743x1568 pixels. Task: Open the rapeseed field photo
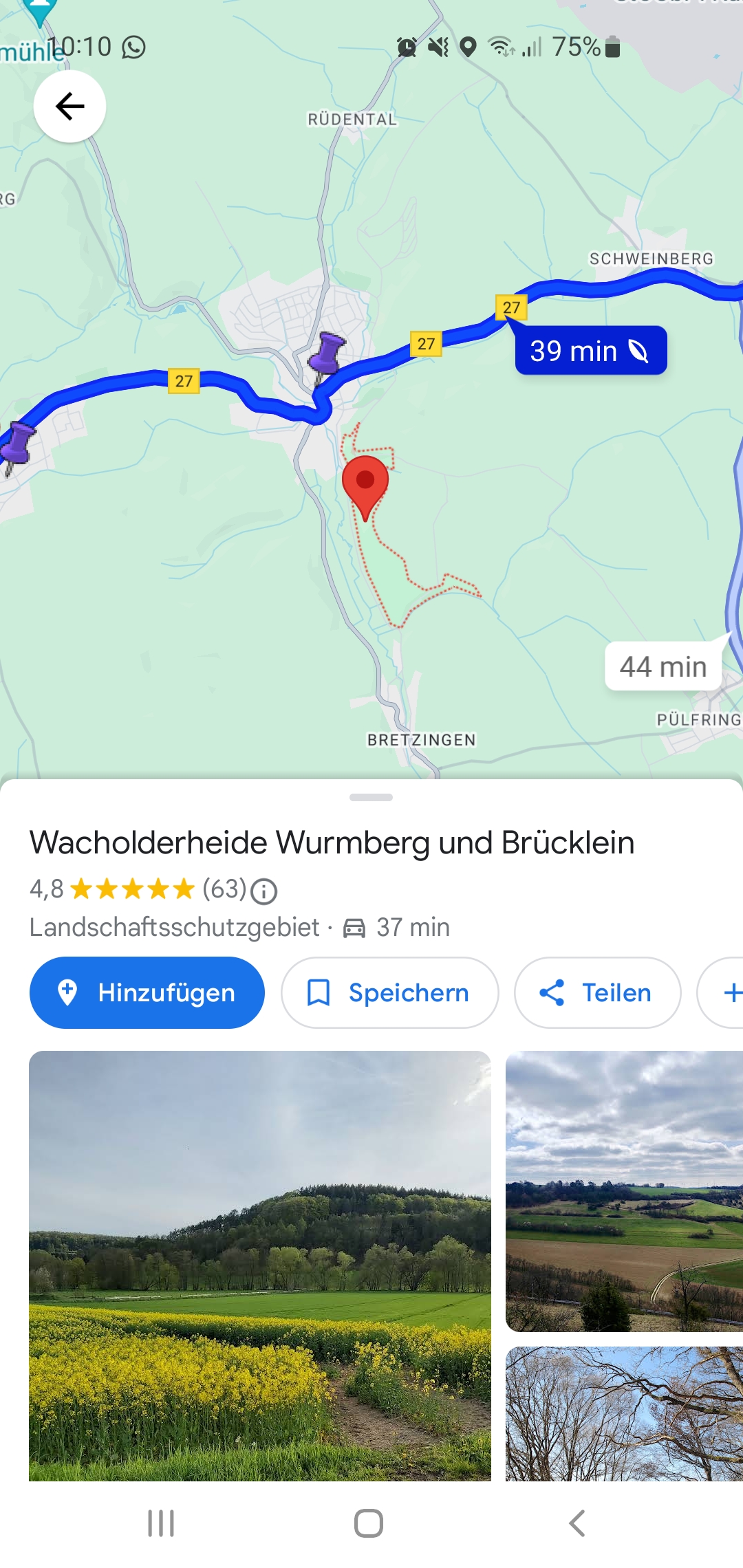[259, 1265]
